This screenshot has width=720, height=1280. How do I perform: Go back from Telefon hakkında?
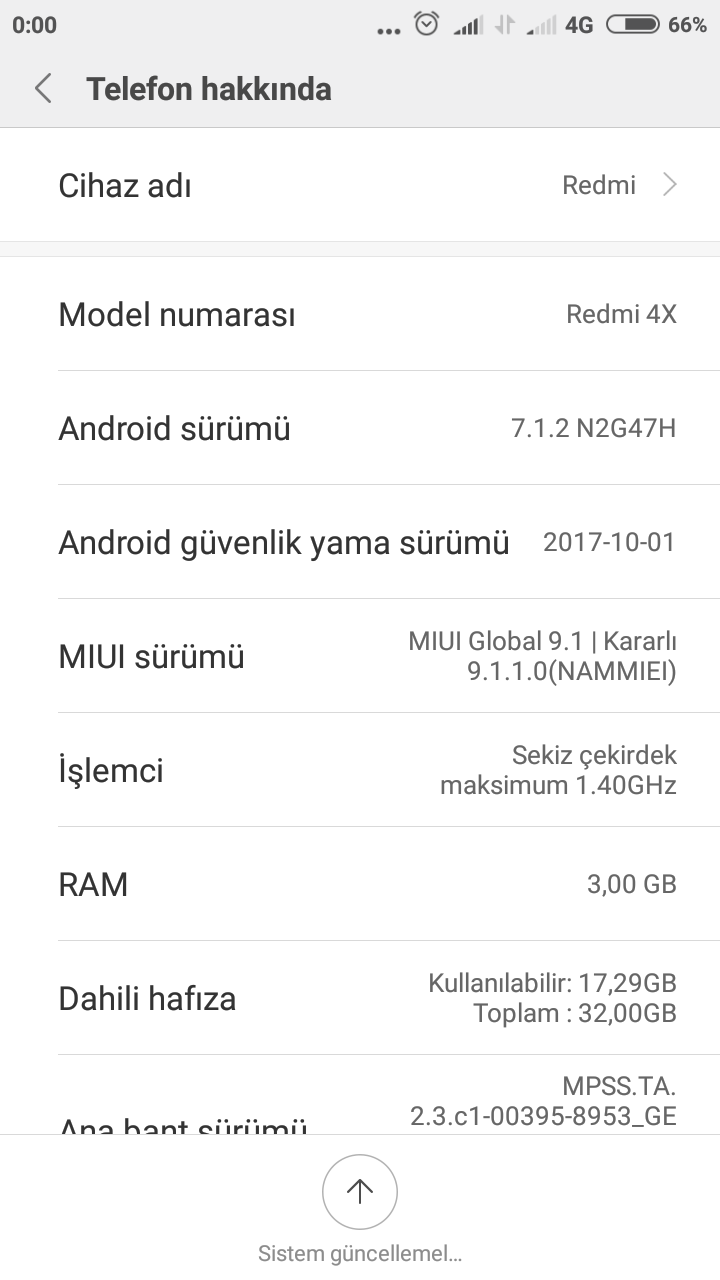(43, 89)
